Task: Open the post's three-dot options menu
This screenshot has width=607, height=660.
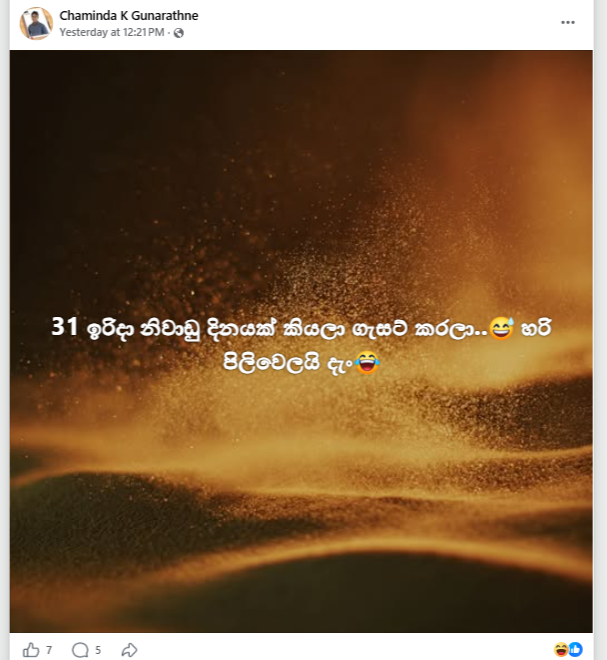Action: [567, 22]
